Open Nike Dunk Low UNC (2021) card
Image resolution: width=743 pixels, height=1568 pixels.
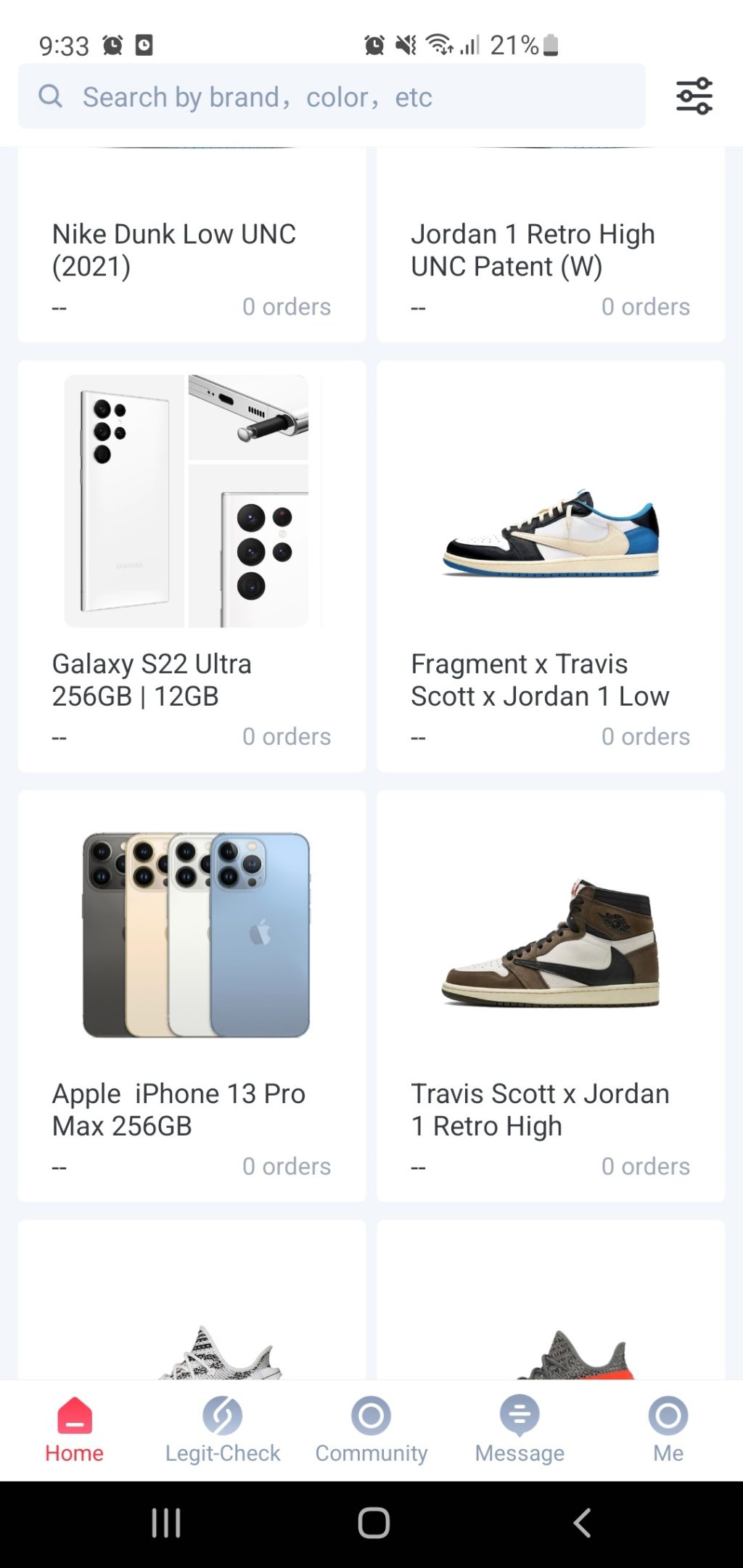[192, 250]
